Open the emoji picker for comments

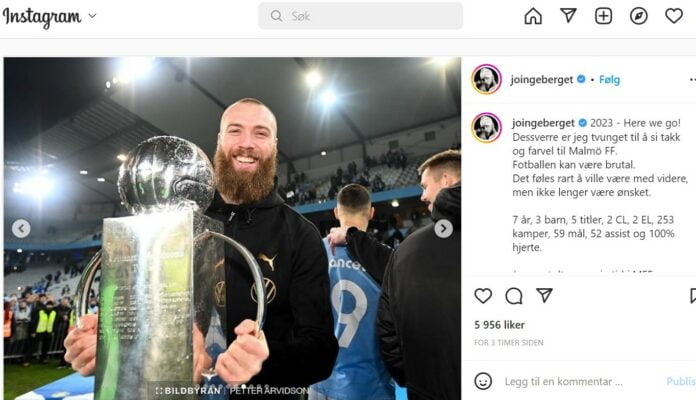pos(483,381)
